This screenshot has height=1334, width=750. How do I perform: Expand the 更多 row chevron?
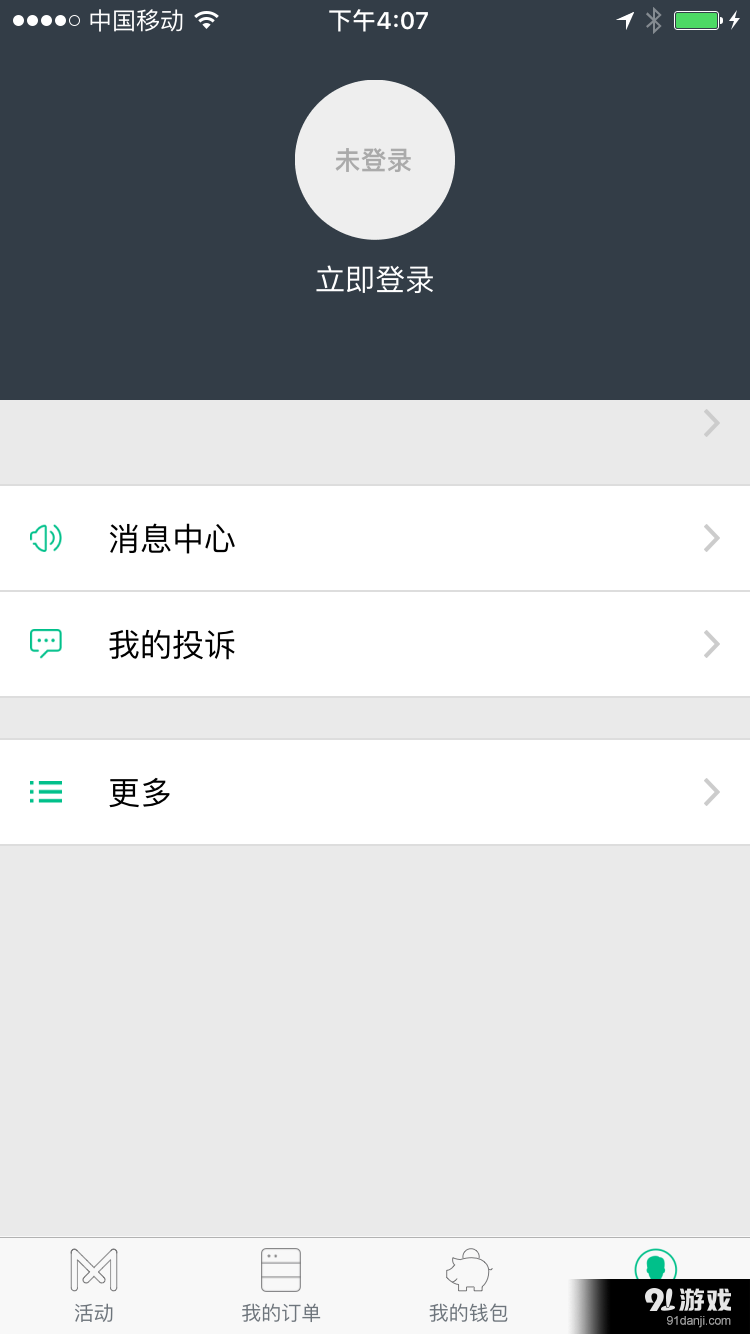(x=710, y=791)
